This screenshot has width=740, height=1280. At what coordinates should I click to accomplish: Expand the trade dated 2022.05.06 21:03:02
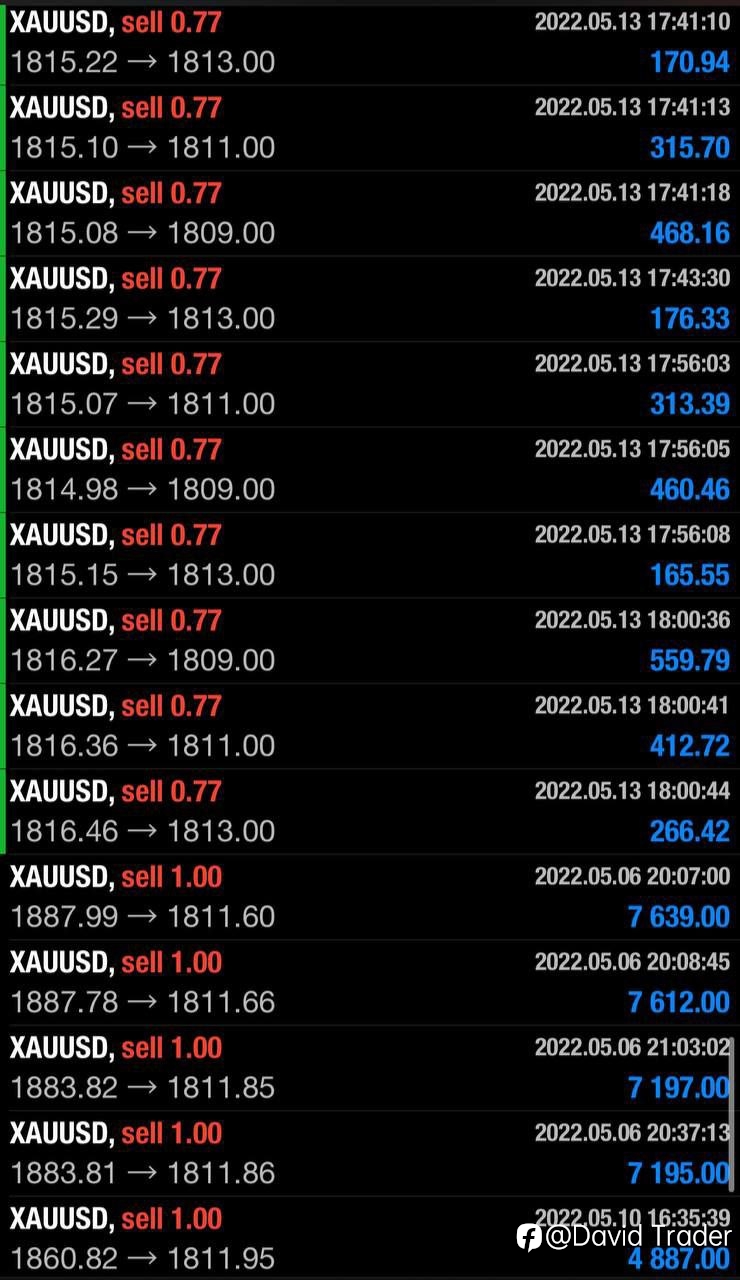point(370,1068)
